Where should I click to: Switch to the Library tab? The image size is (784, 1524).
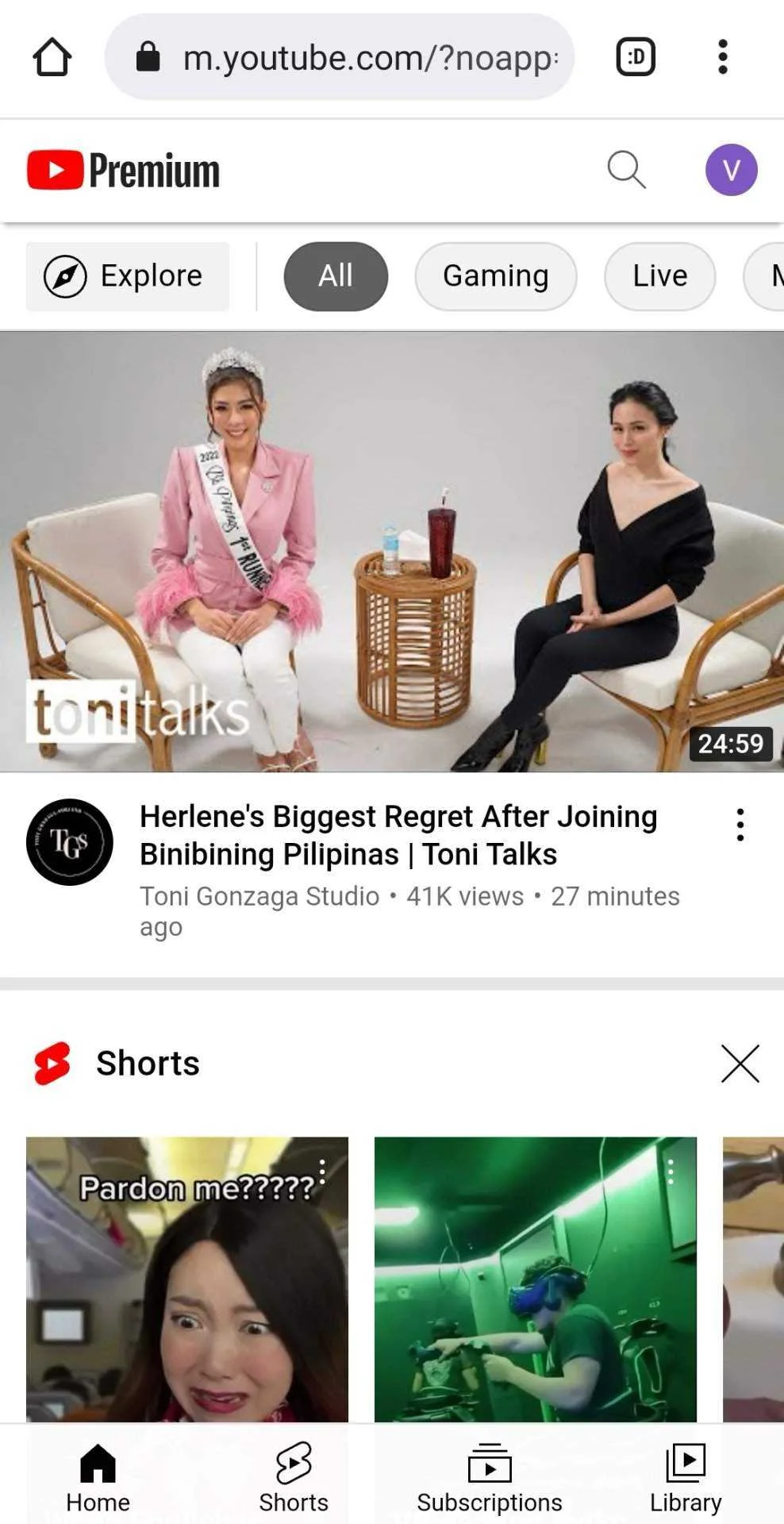[686, 1476]
